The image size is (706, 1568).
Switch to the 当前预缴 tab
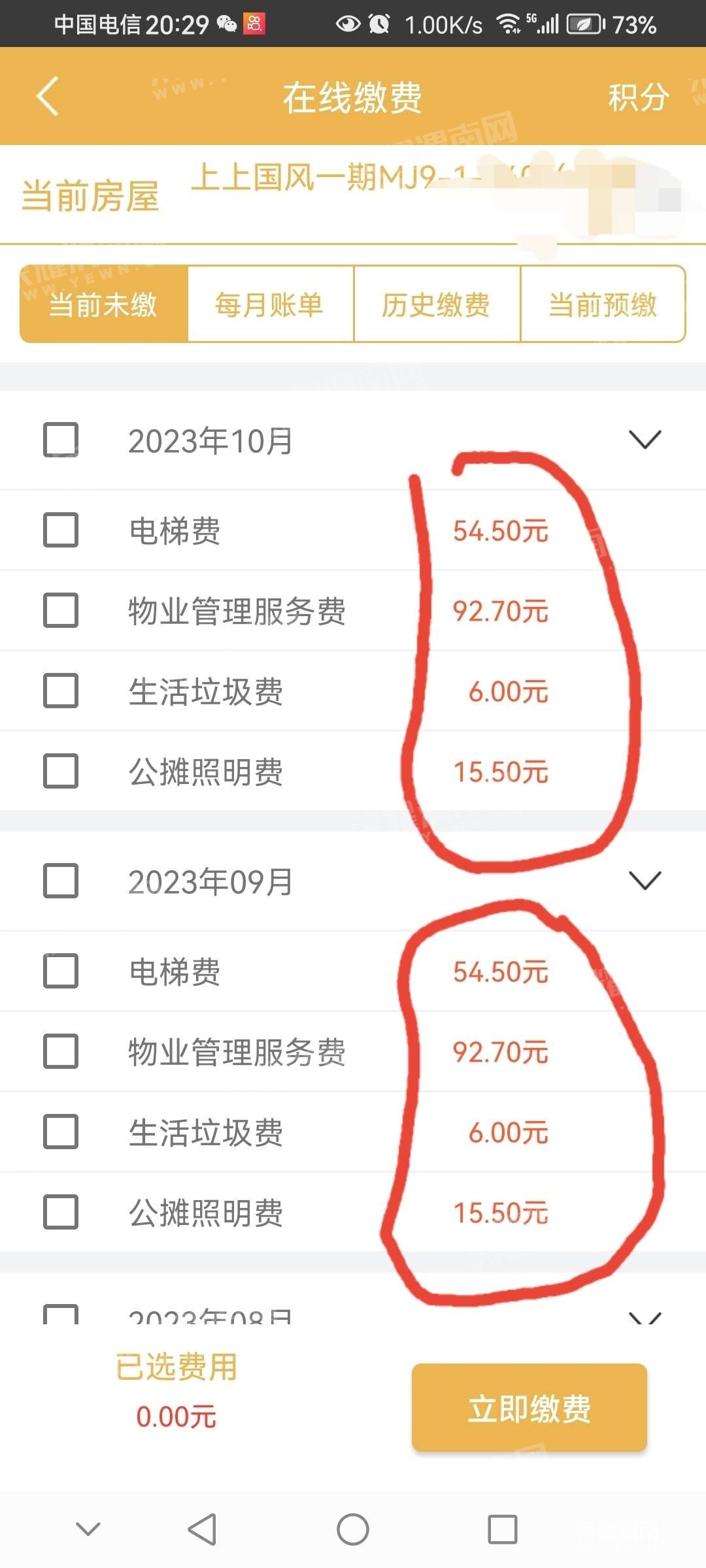pos(603,304)
